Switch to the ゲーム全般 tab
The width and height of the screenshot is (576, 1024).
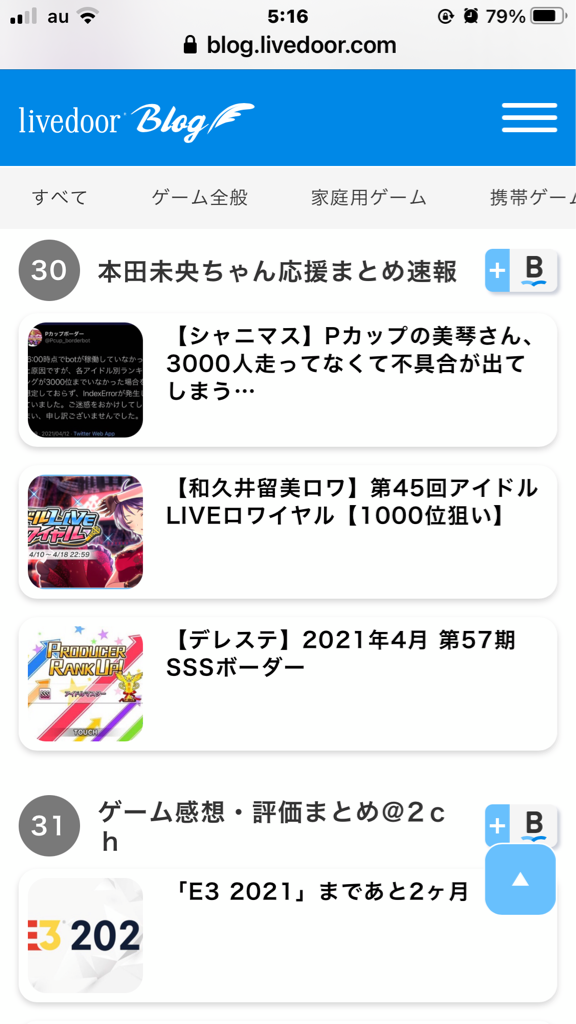[x=199, y=197]
